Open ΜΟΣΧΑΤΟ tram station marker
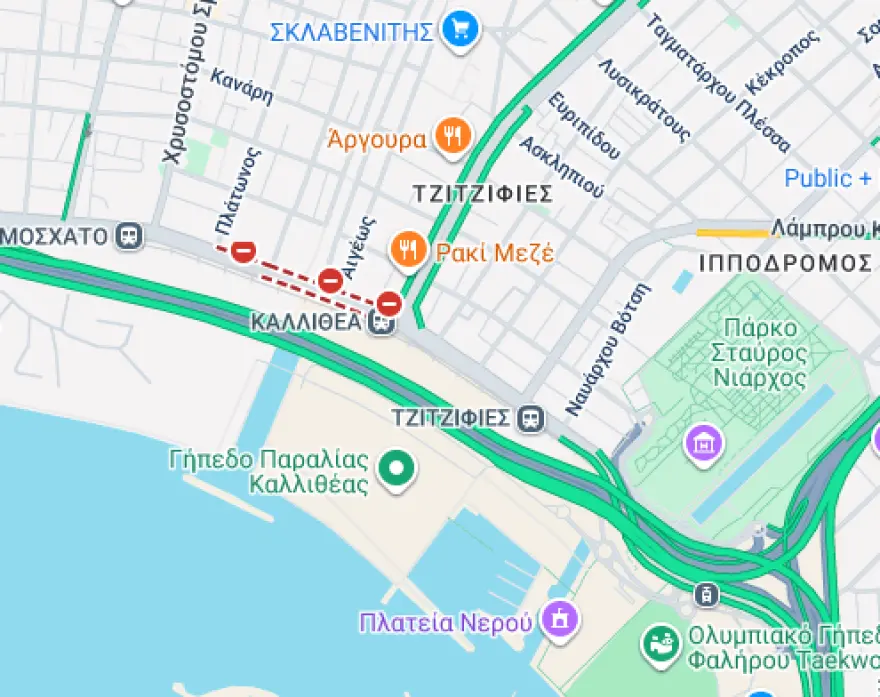 (128, 237)
